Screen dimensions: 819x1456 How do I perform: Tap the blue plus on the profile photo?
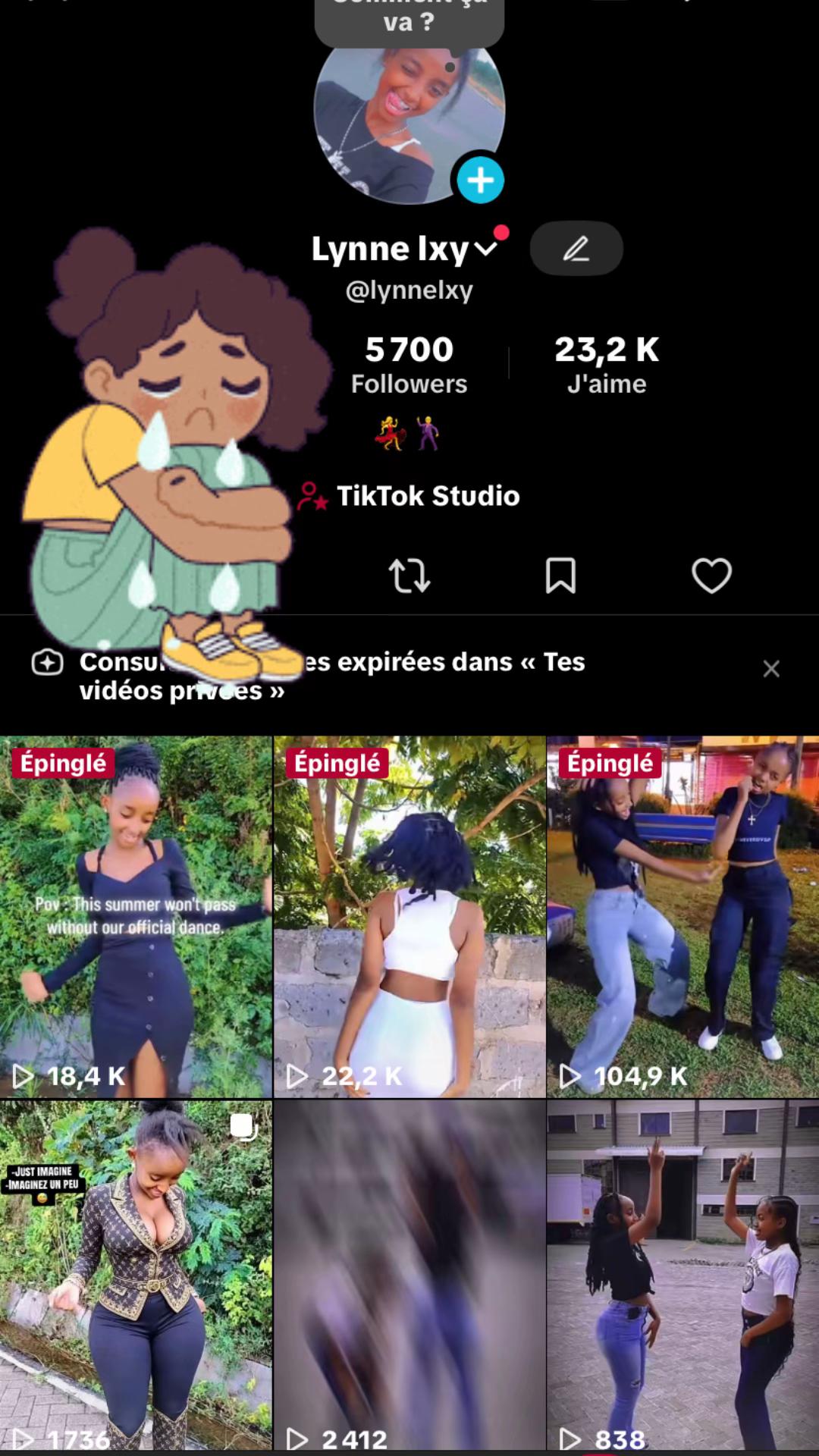480,180
